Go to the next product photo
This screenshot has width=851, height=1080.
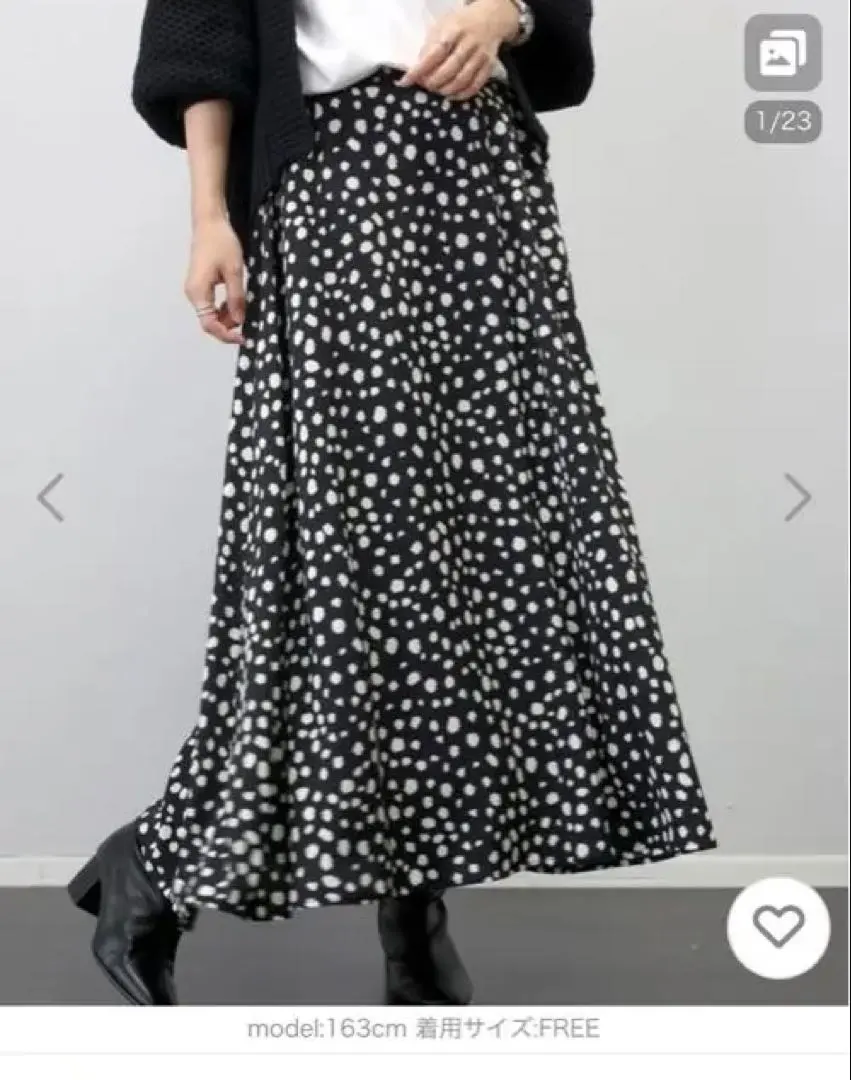pyautogui.click(x=797, y=497)
